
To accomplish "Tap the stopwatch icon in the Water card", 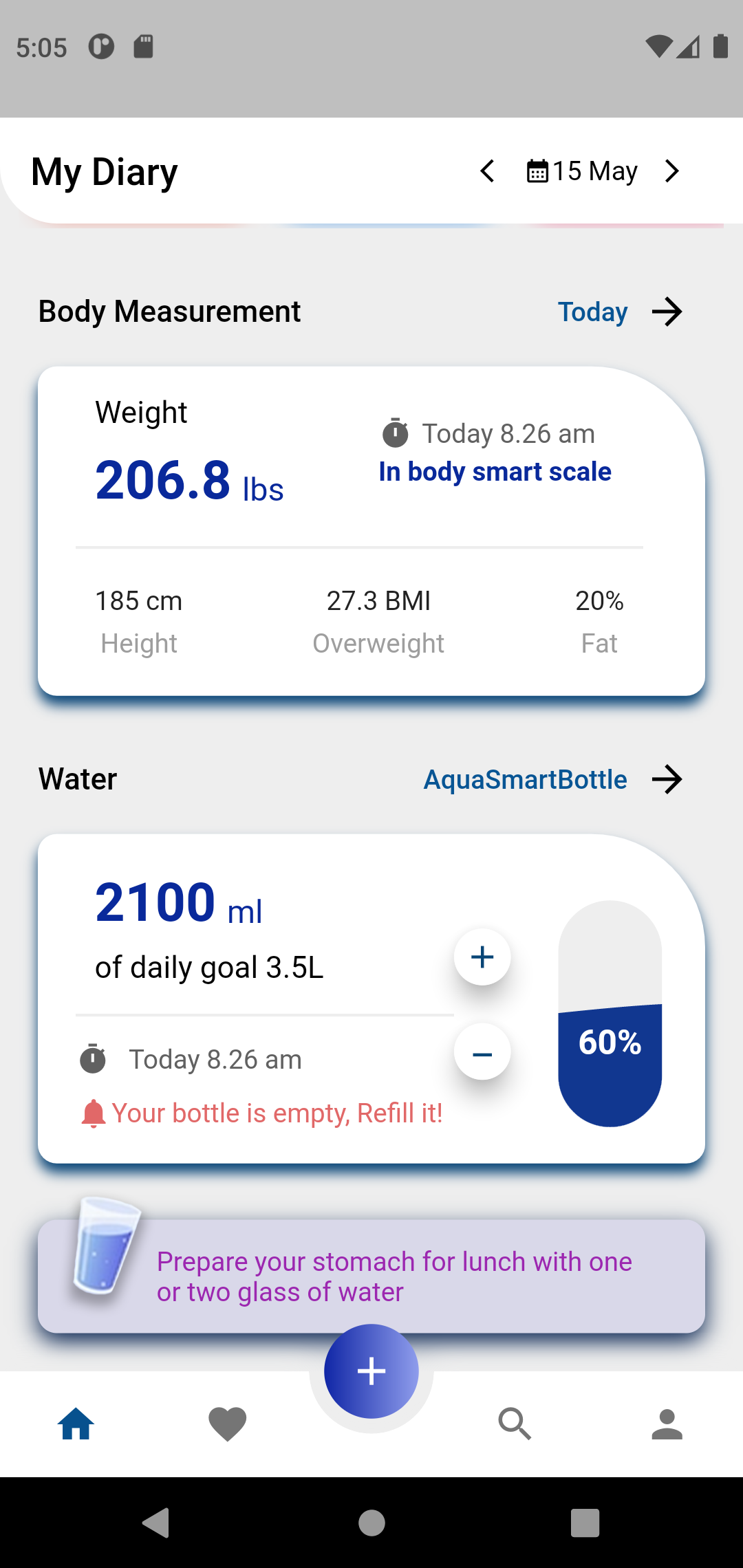I will click(x=95, y=1058).
